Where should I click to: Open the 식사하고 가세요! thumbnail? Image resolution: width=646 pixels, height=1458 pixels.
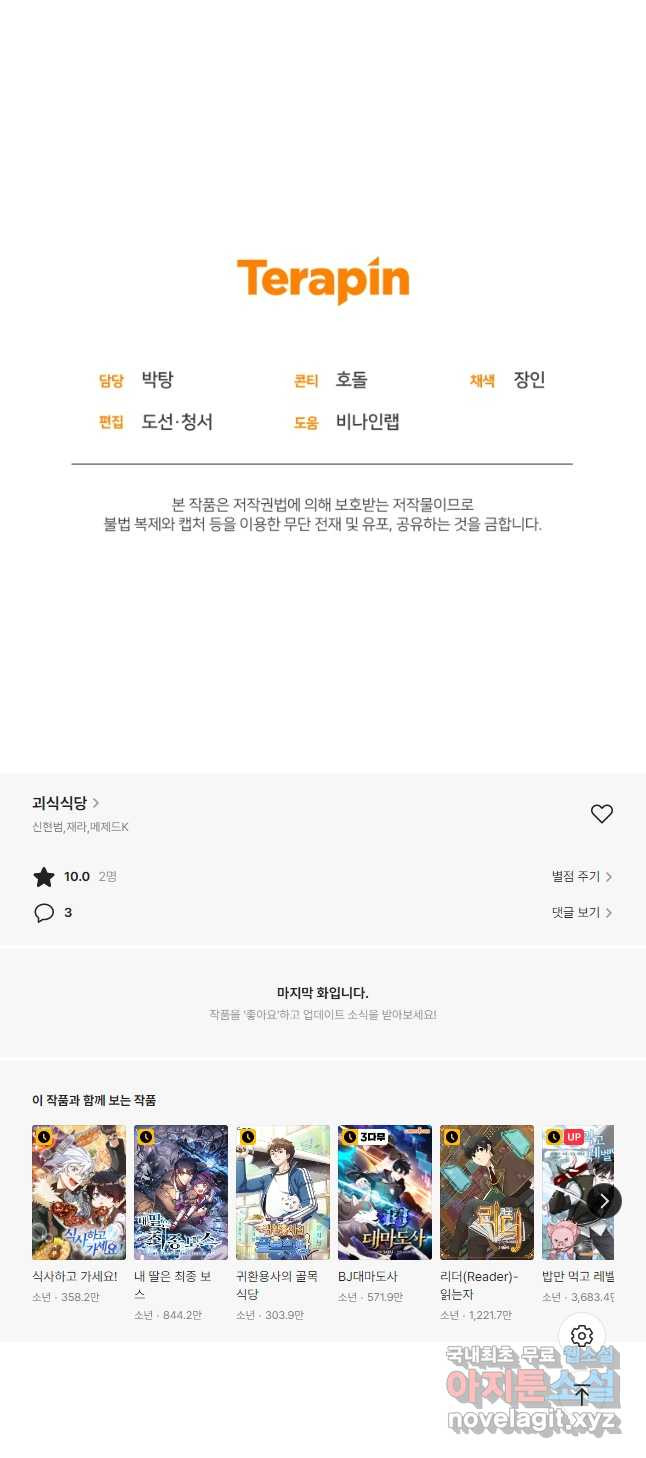click(79, 1192)
